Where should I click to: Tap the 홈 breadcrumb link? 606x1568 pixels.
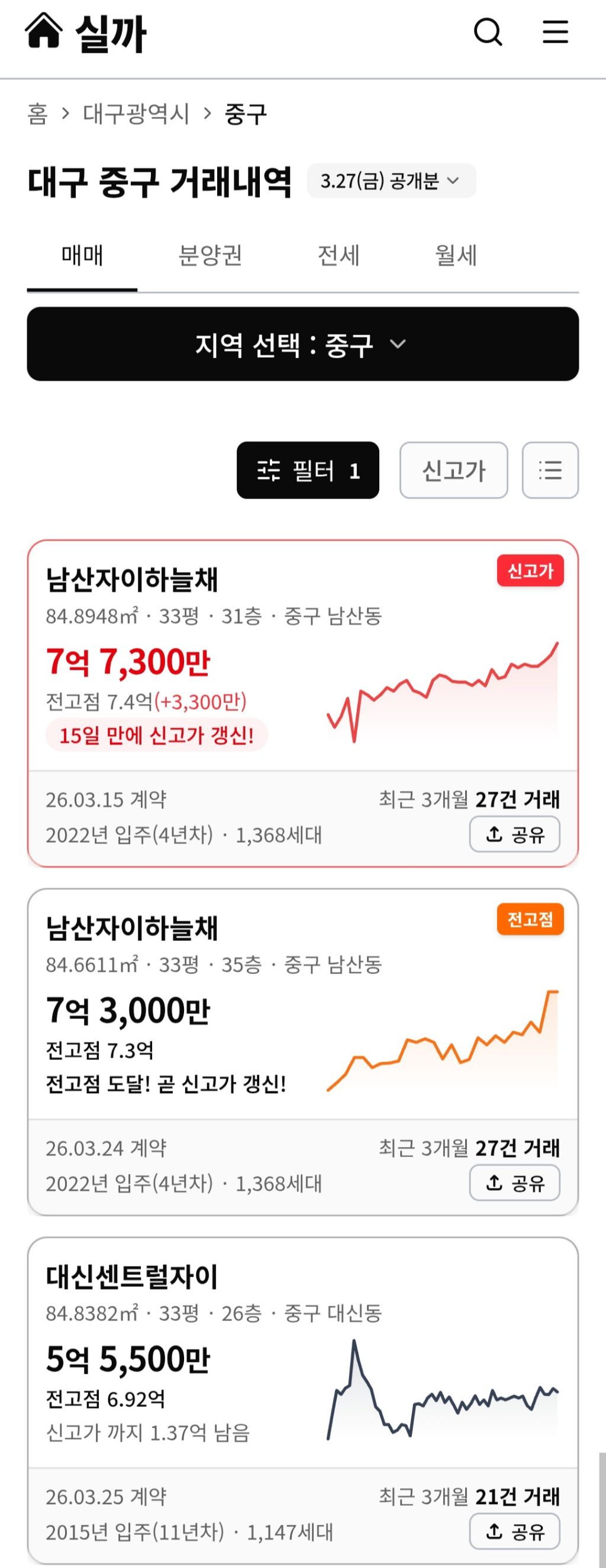tap(38, 114)
